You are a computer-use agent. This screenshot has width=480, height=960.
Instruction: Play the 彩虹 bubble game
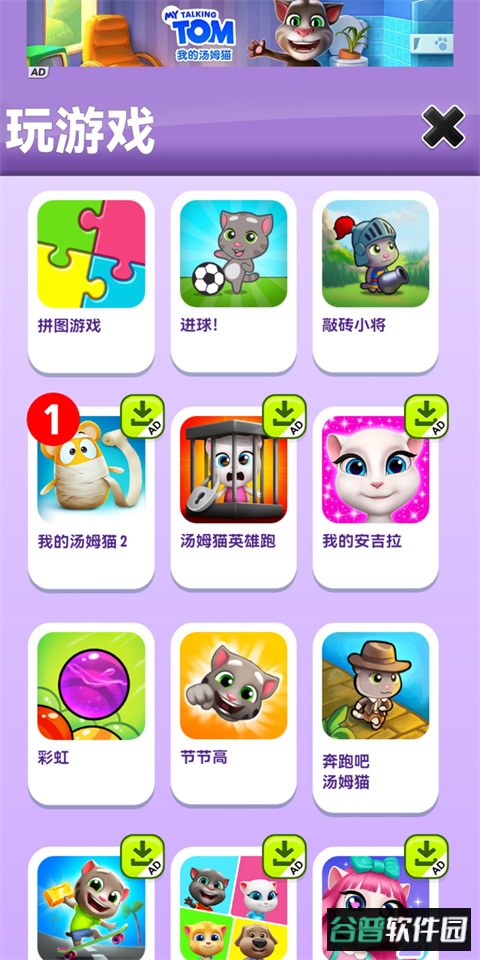[91, 714]
